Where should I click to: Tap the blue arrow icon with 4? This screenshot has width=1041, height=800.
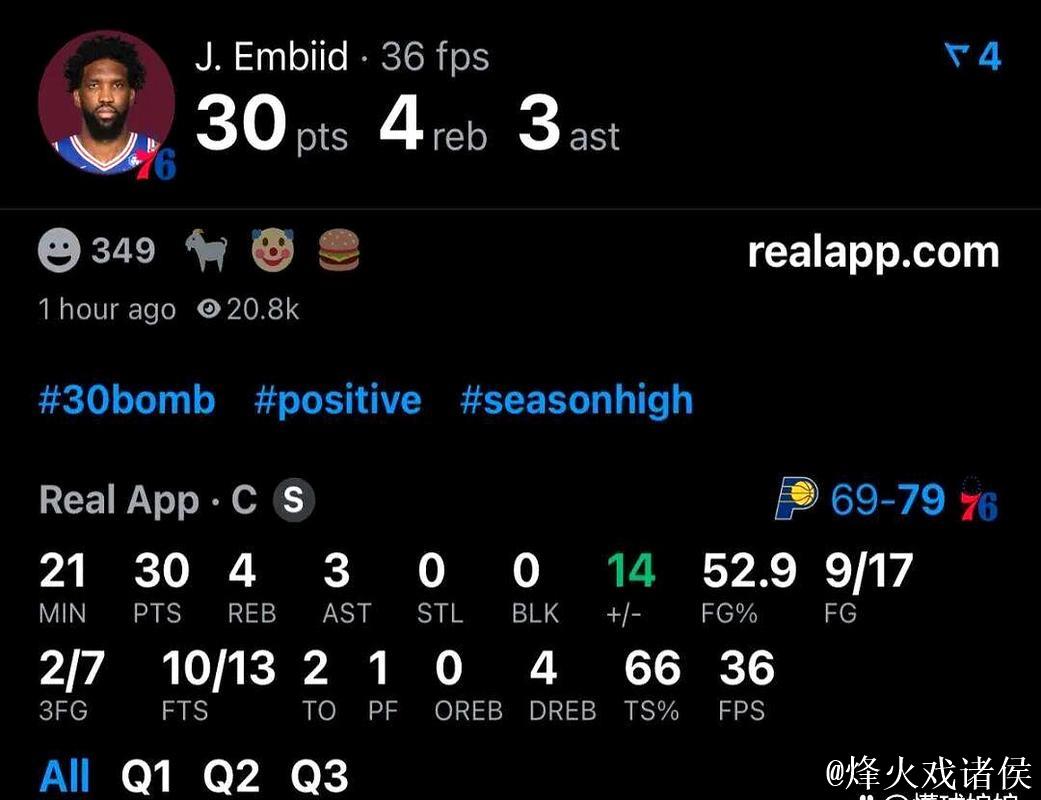[x=972, y=56]
